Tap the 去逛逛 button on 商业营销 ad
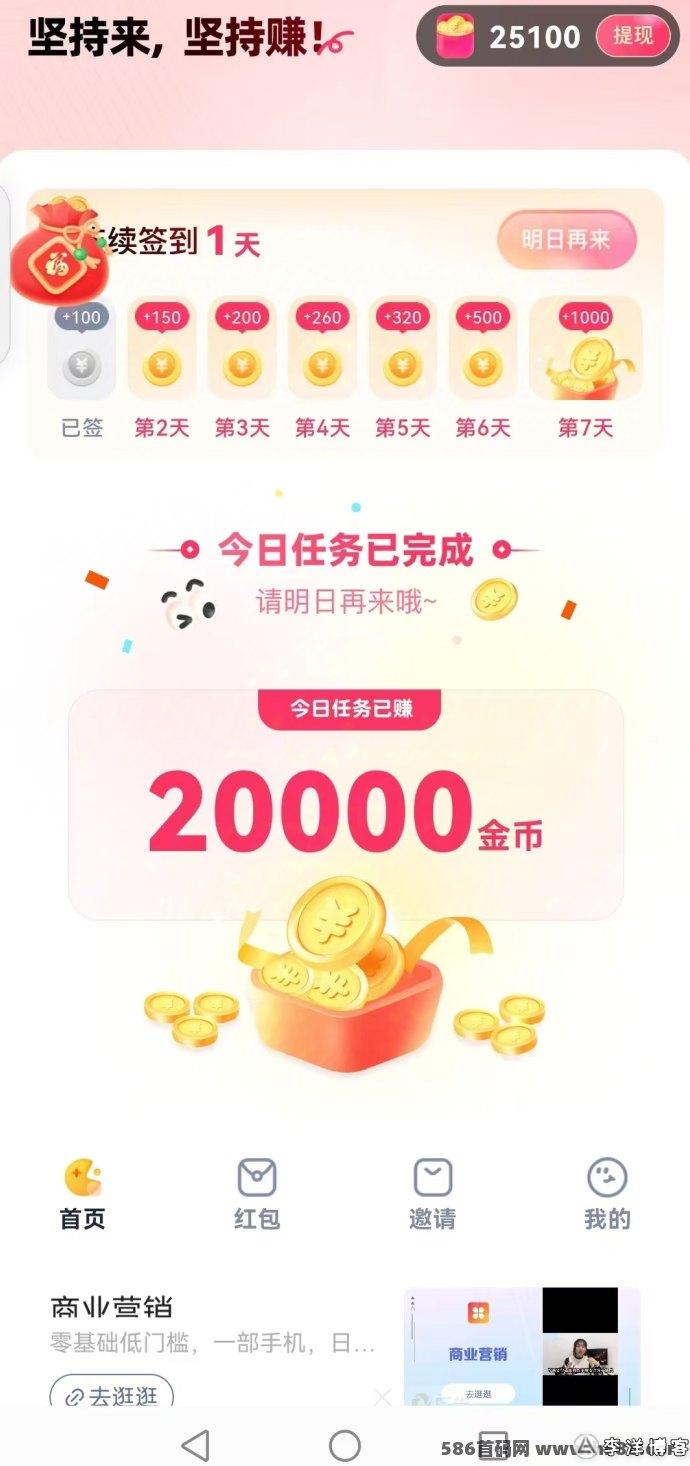This screenshot has width=690, height=1466. click(x=111, y=1394)
